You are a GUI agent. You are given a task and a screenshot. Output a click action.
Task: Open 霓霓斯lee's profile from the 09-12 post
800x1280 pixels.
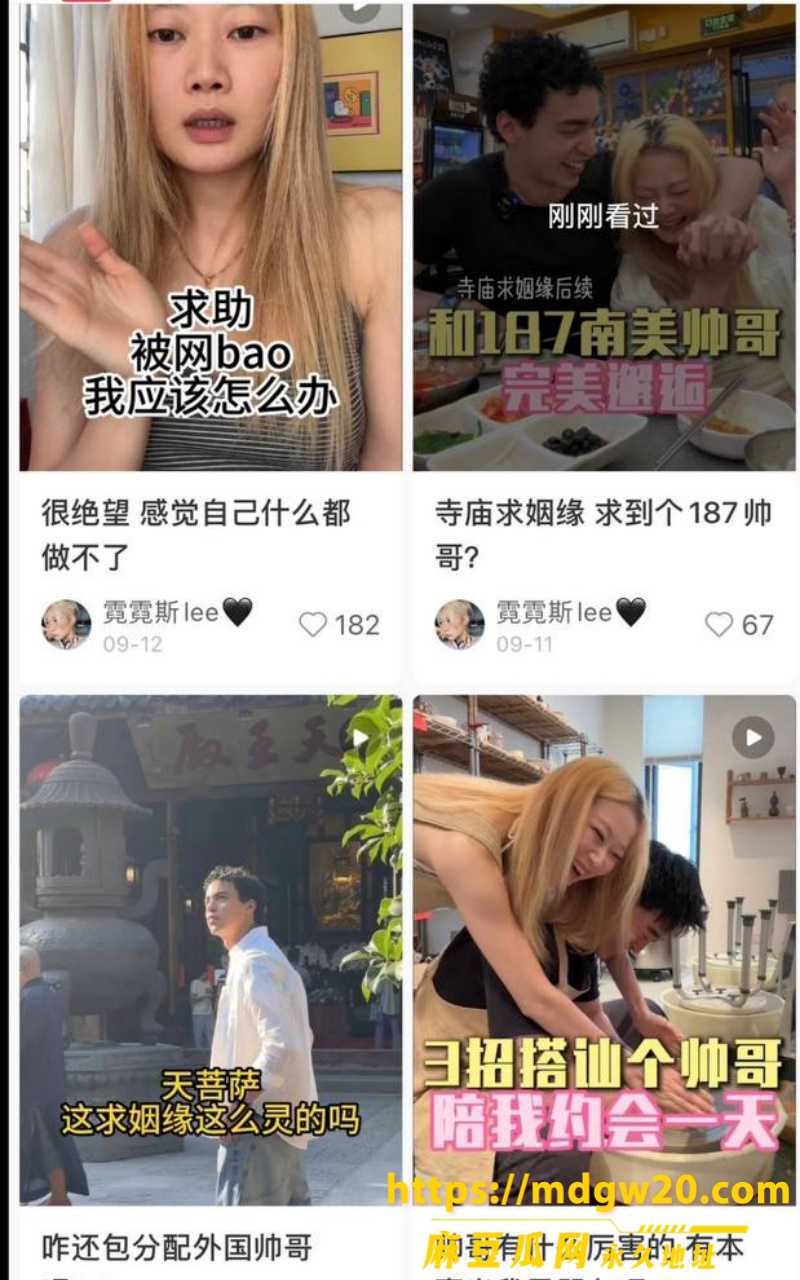pyautogui.click(x=66, y=625)
